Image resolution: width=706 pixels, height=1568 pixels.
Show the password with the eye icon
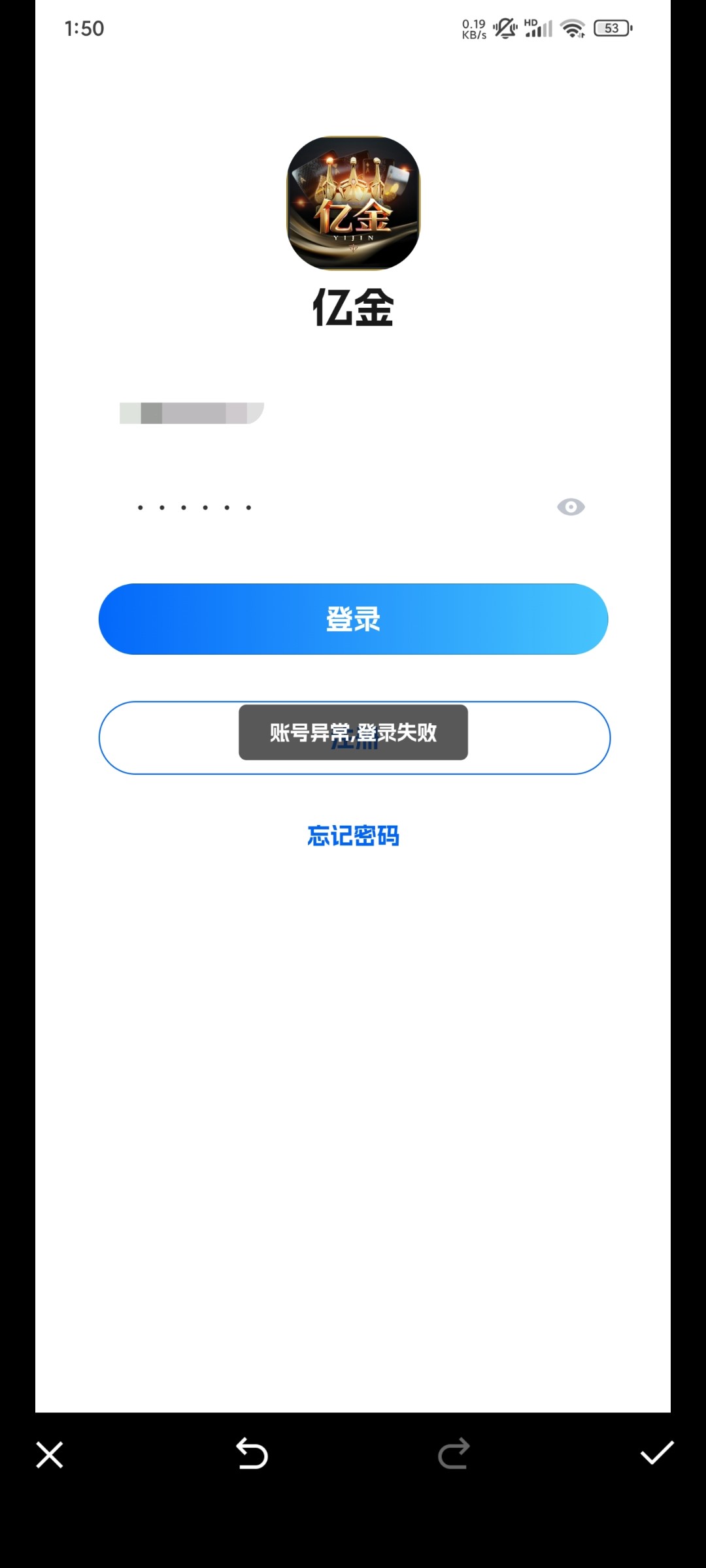[571, 507]
